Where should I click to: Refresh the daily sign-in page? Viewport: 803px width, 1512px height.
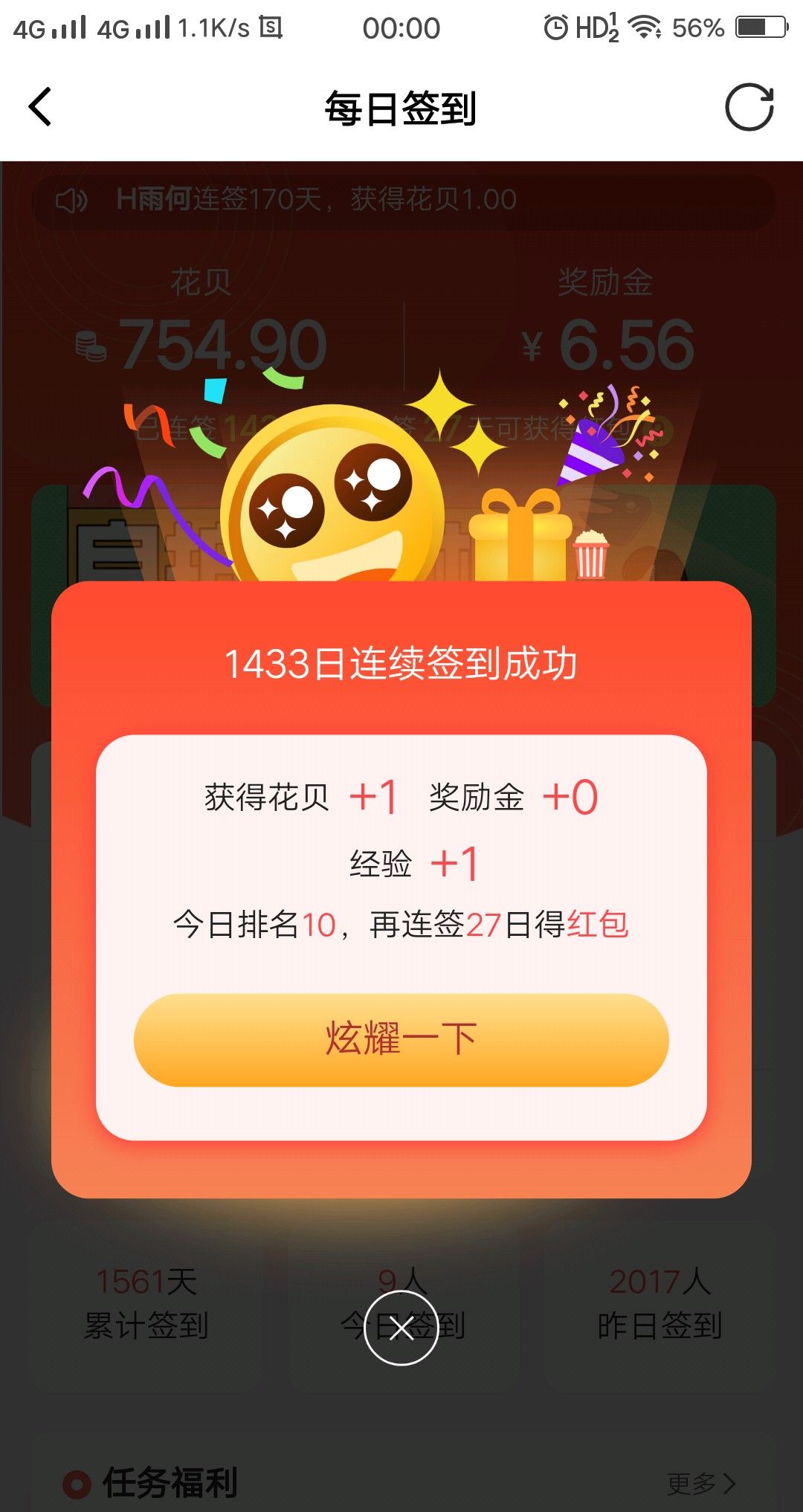749,108
